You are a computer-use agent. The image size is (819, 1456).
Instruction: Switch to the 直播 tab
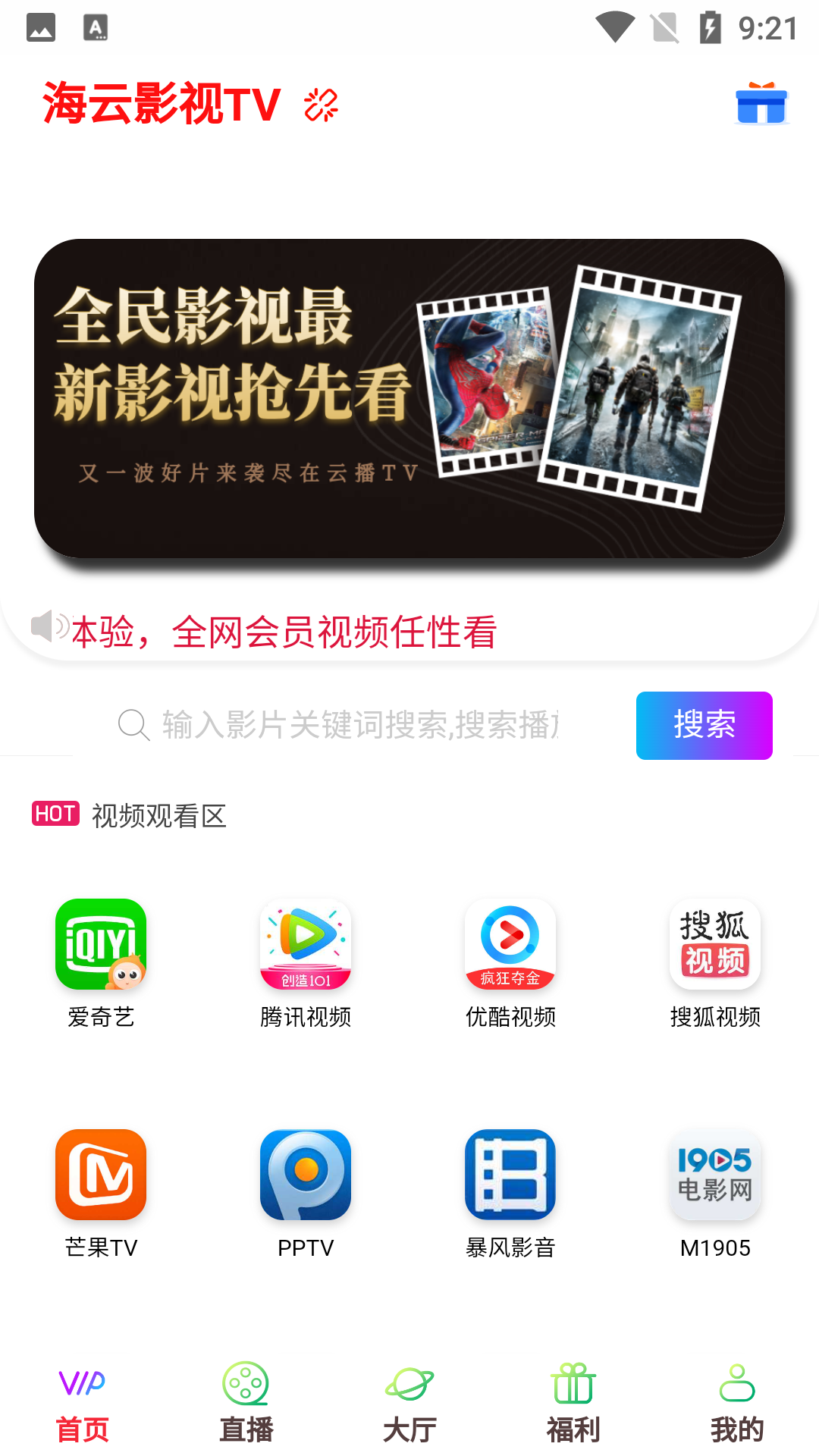pyautogui.click(x=246, y=1404)
